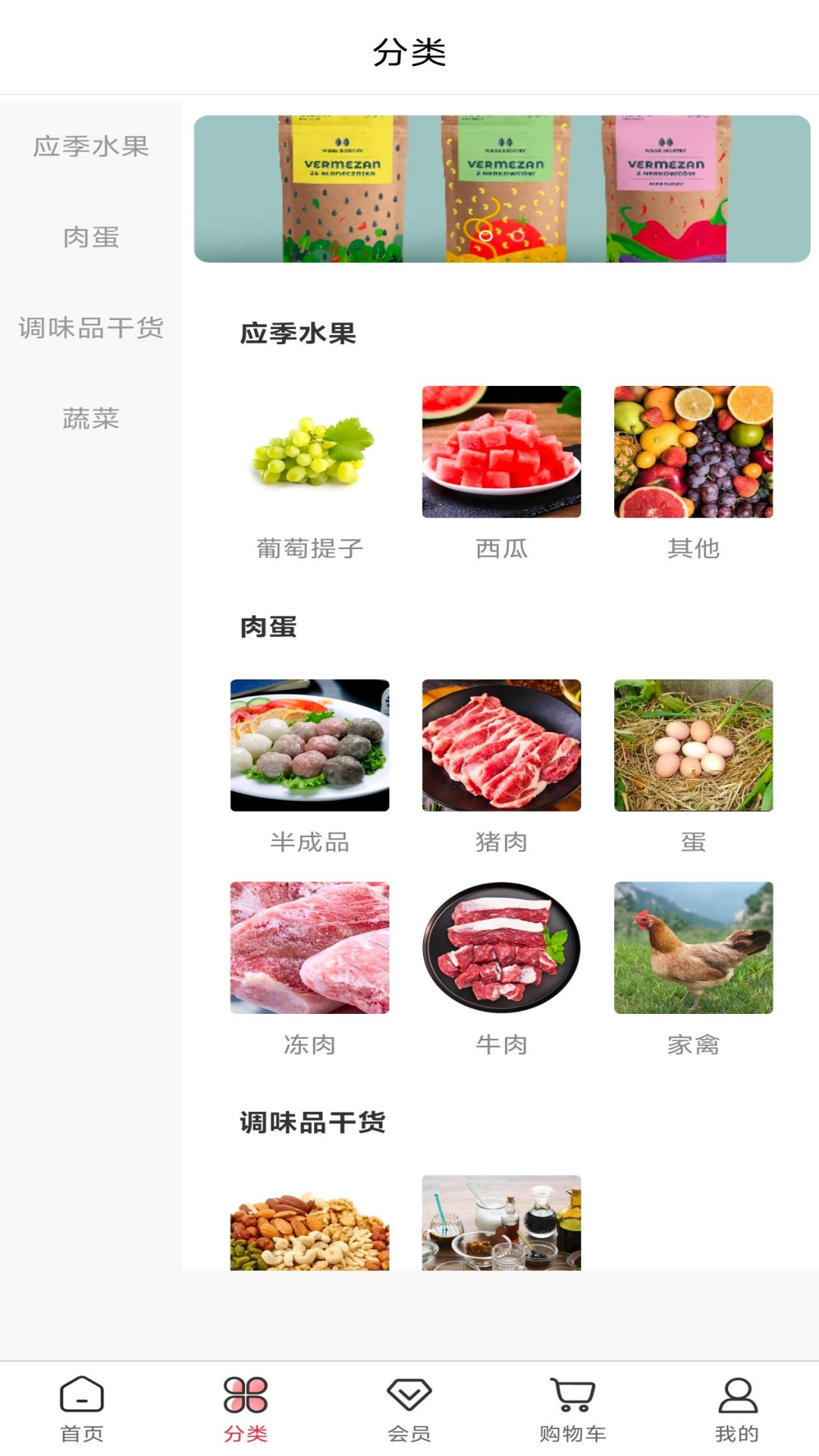Open the 蛋 eggs picture
Screen dimensions: 819x1456
click(x=694, y=746)
